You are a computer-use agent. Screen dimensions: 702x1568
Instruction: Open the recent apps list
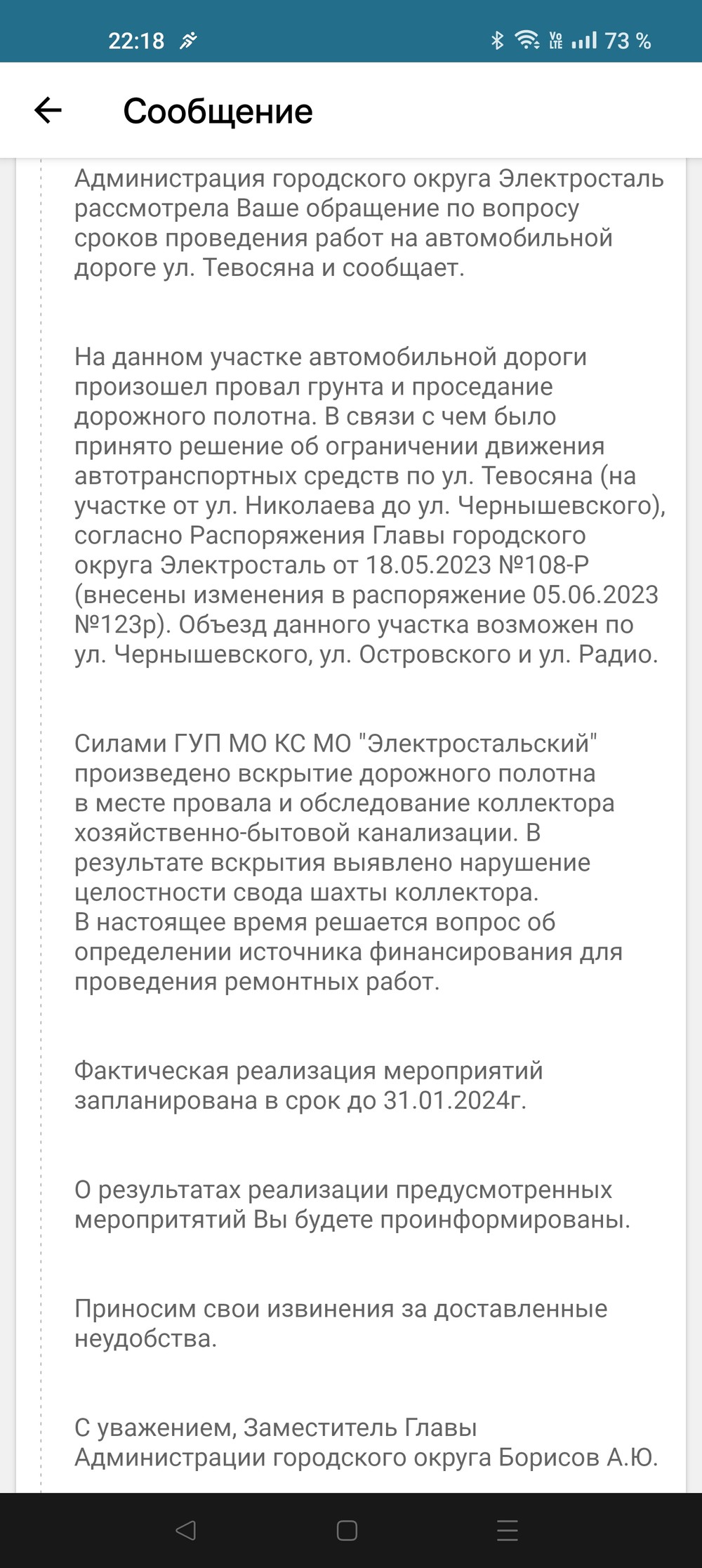(x=507, y=1530)
